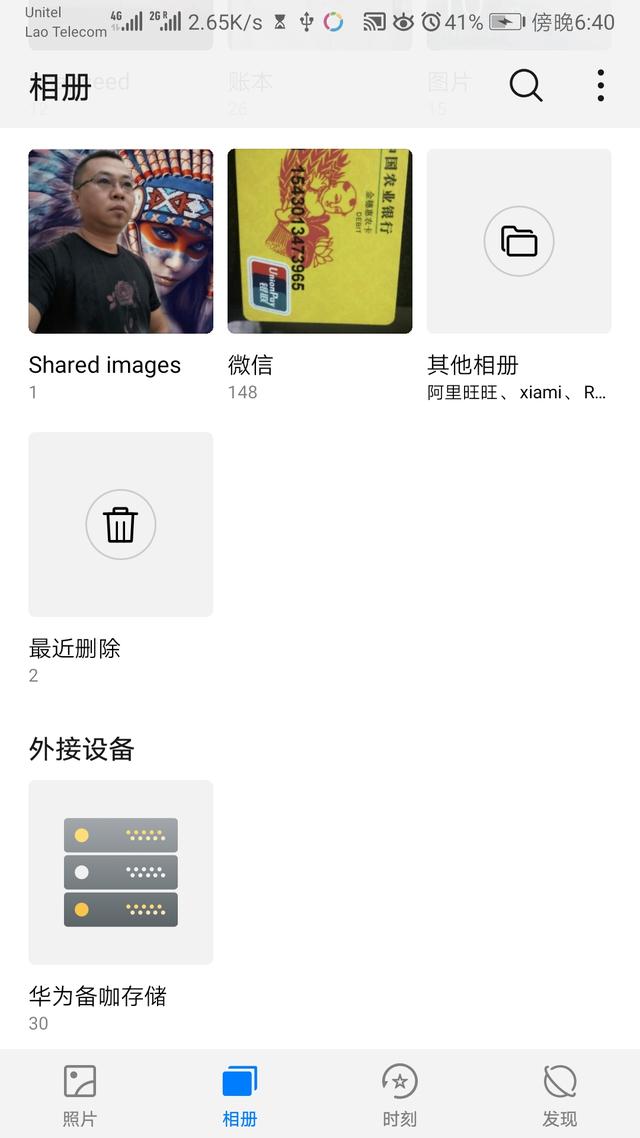Open the 其他相册 folder
The height and width of the screenshot is (1138, 640).
[519, 241]
